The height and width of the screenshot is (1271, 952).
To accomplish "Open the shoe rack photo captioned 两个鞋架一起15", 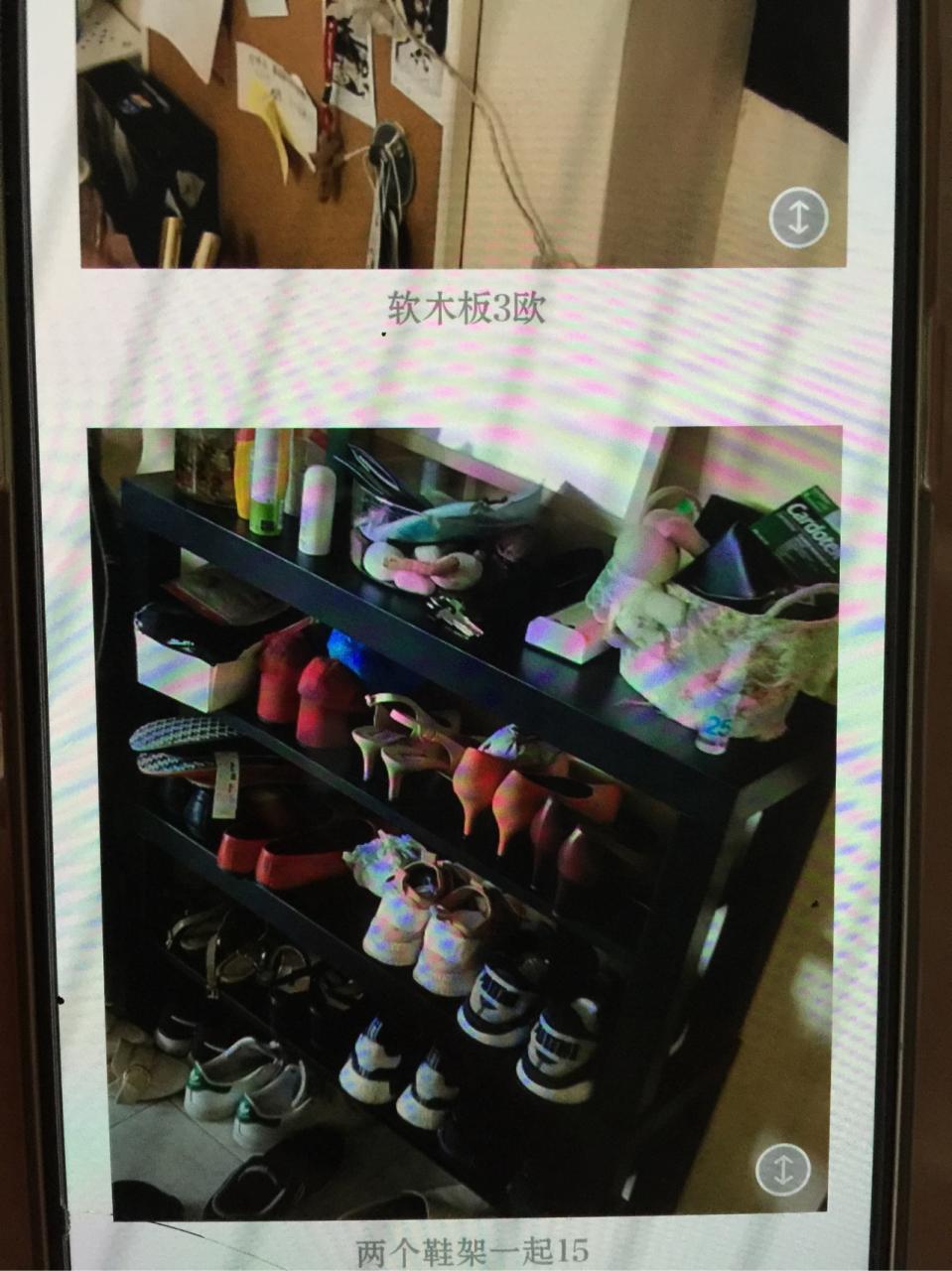I will pos(465,822).
